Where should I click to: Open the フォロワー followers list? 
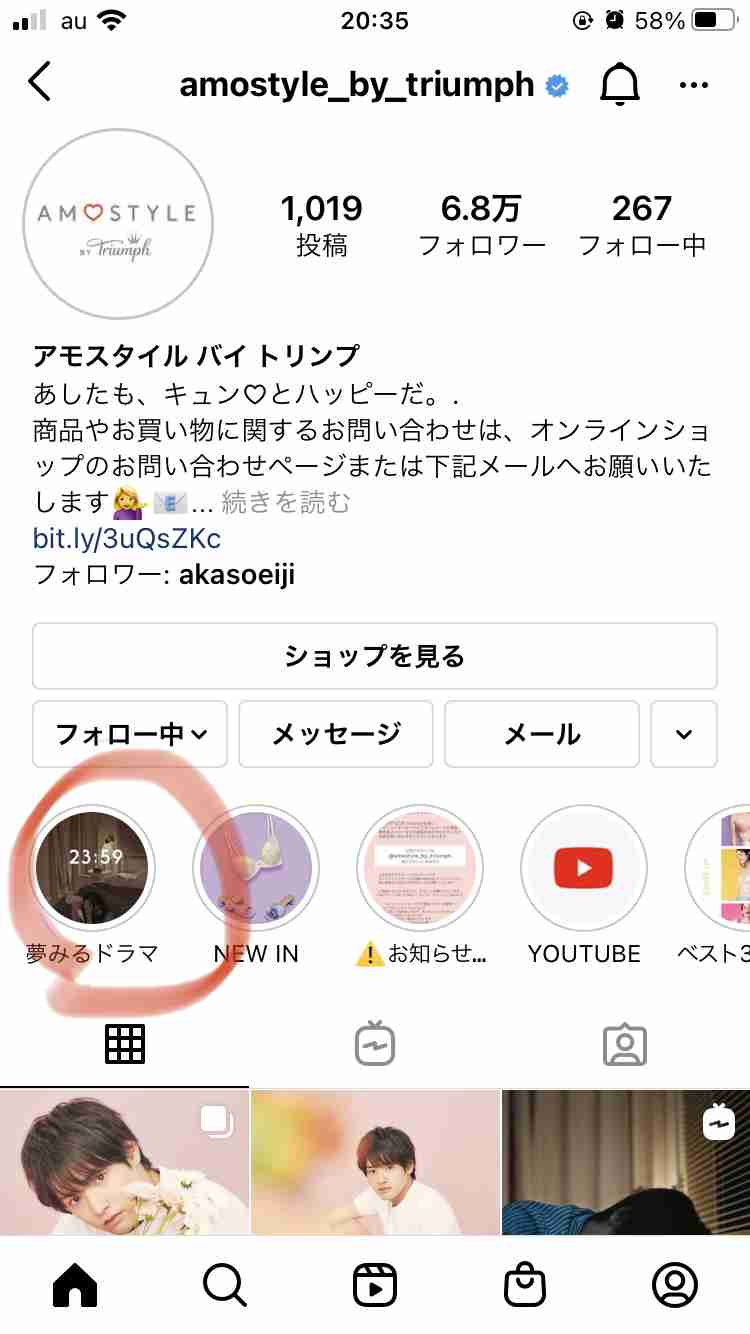482,224
